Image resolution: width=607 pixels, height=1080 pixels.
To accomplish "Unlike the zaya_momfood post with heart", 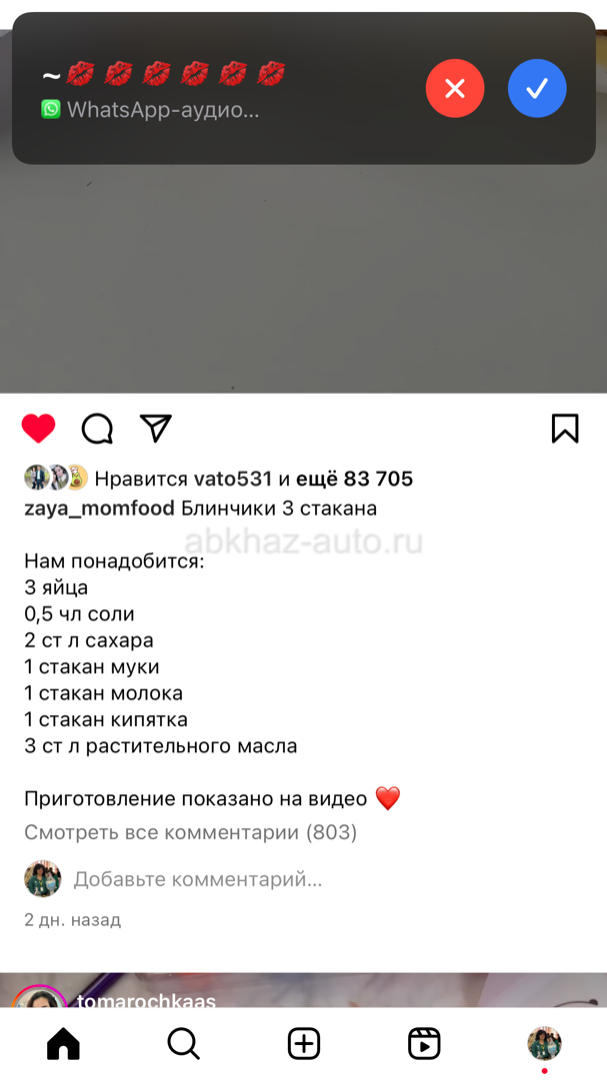I will click(x=39, y=428).
